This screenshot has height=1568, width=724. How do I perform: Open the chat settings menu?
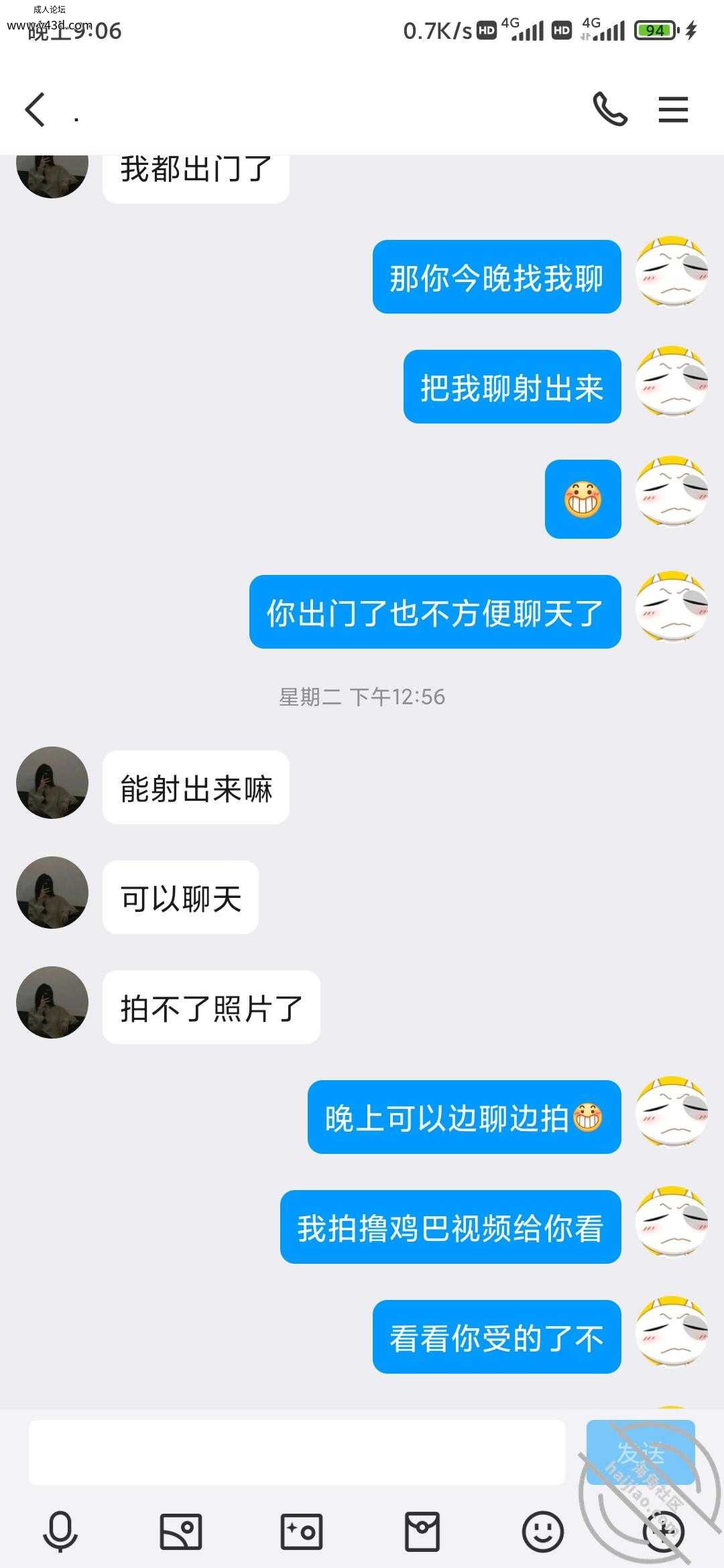673,110
